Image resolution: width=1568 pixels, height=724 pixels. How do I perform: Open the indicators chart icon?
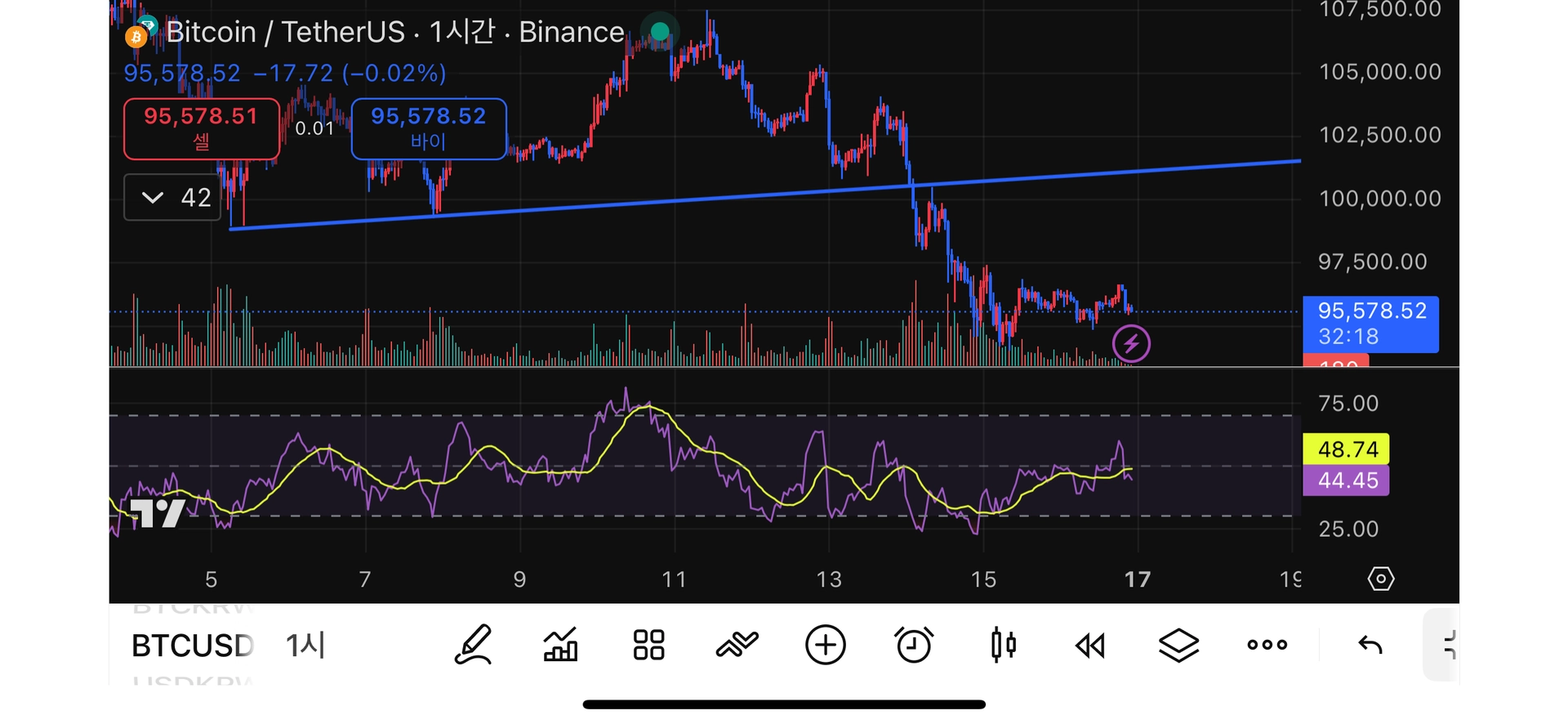561,645
